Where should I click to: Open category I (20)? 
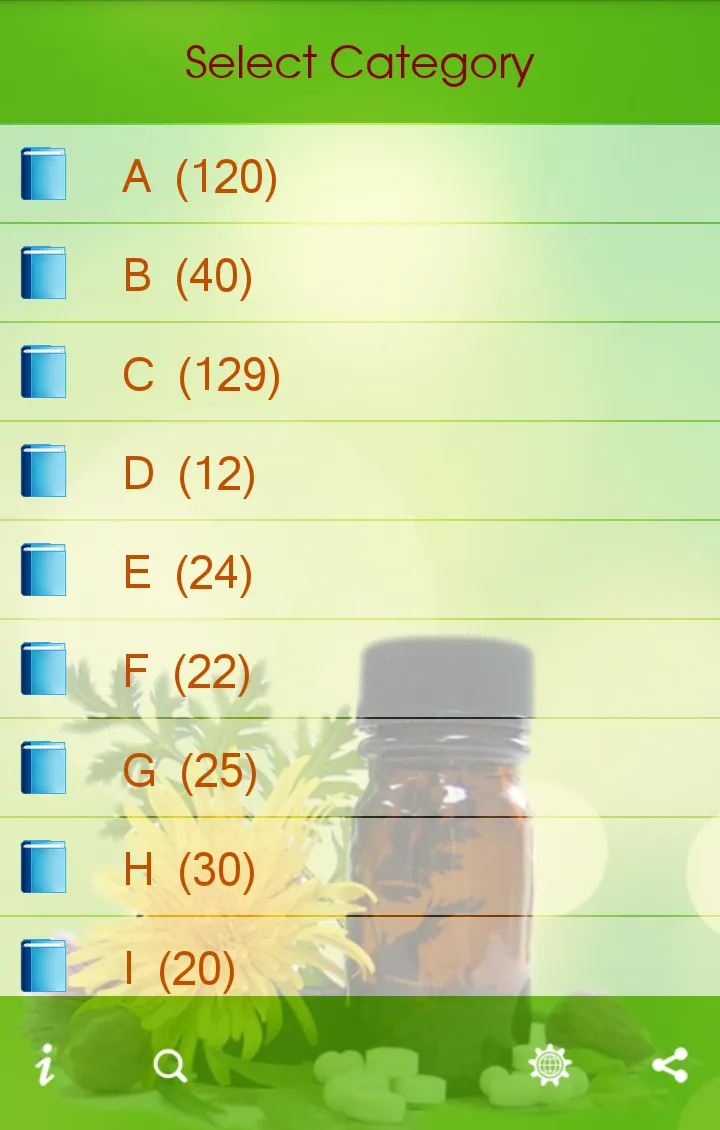(x=180, y=966)
